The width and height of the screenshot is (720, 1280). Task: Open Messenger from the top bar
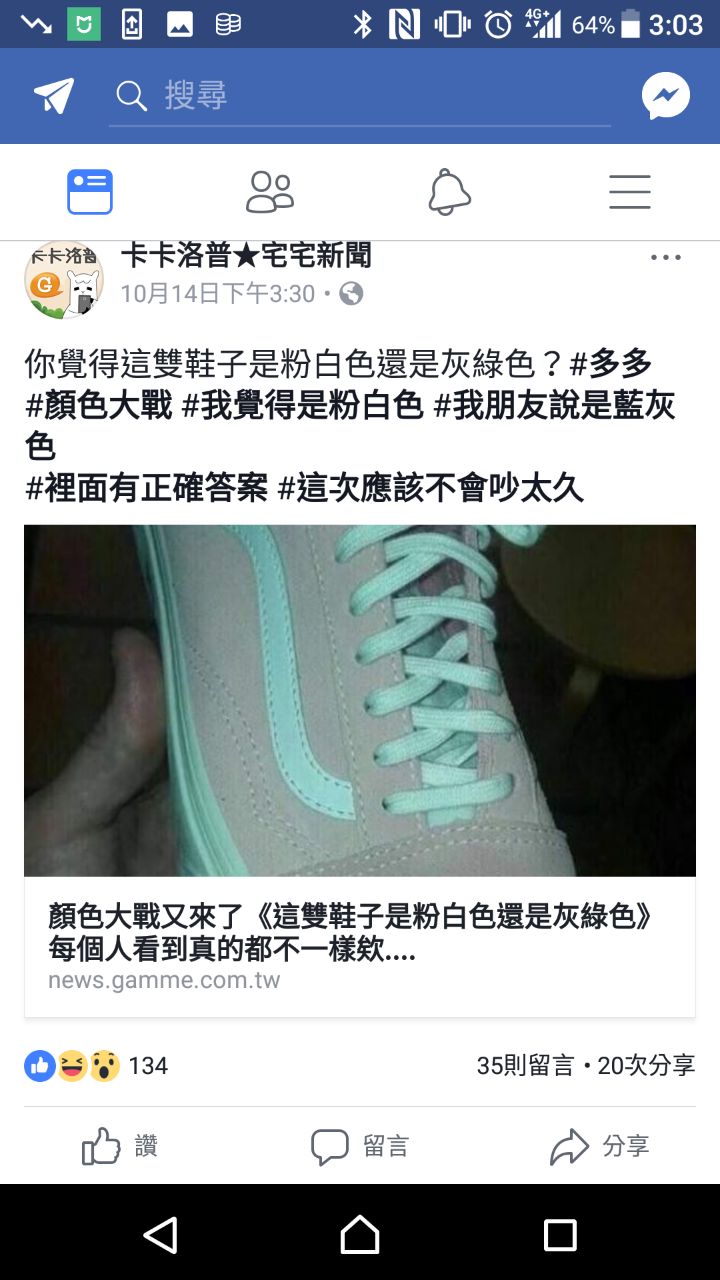click(665, 96)
